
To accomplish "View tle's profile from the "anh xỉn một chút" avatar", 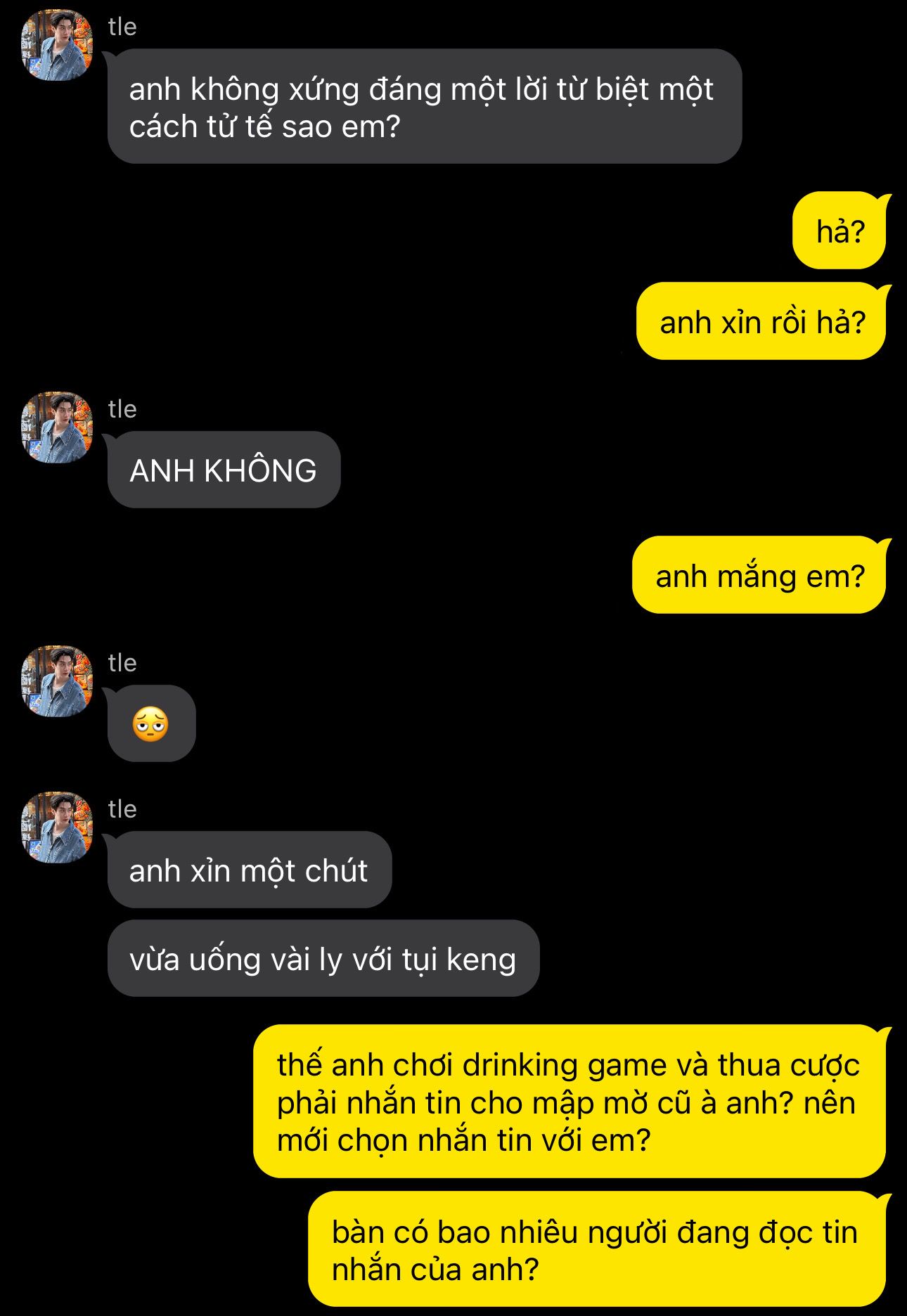I will coord(58,827).
